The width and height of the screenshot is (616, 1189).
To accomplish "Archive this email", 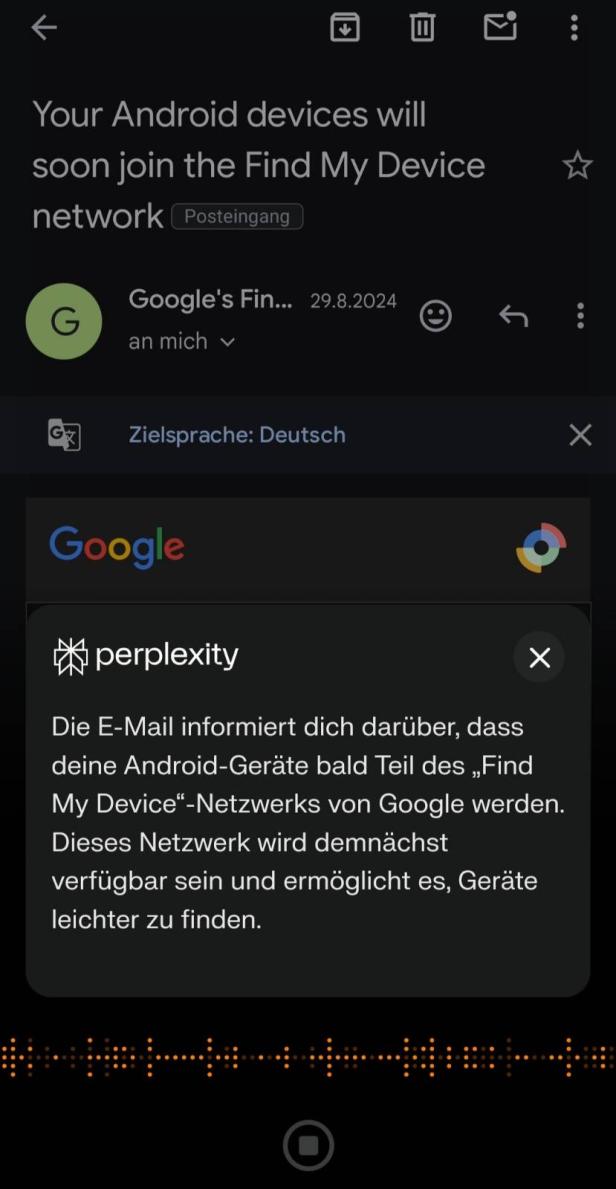I will pos(345,28).
